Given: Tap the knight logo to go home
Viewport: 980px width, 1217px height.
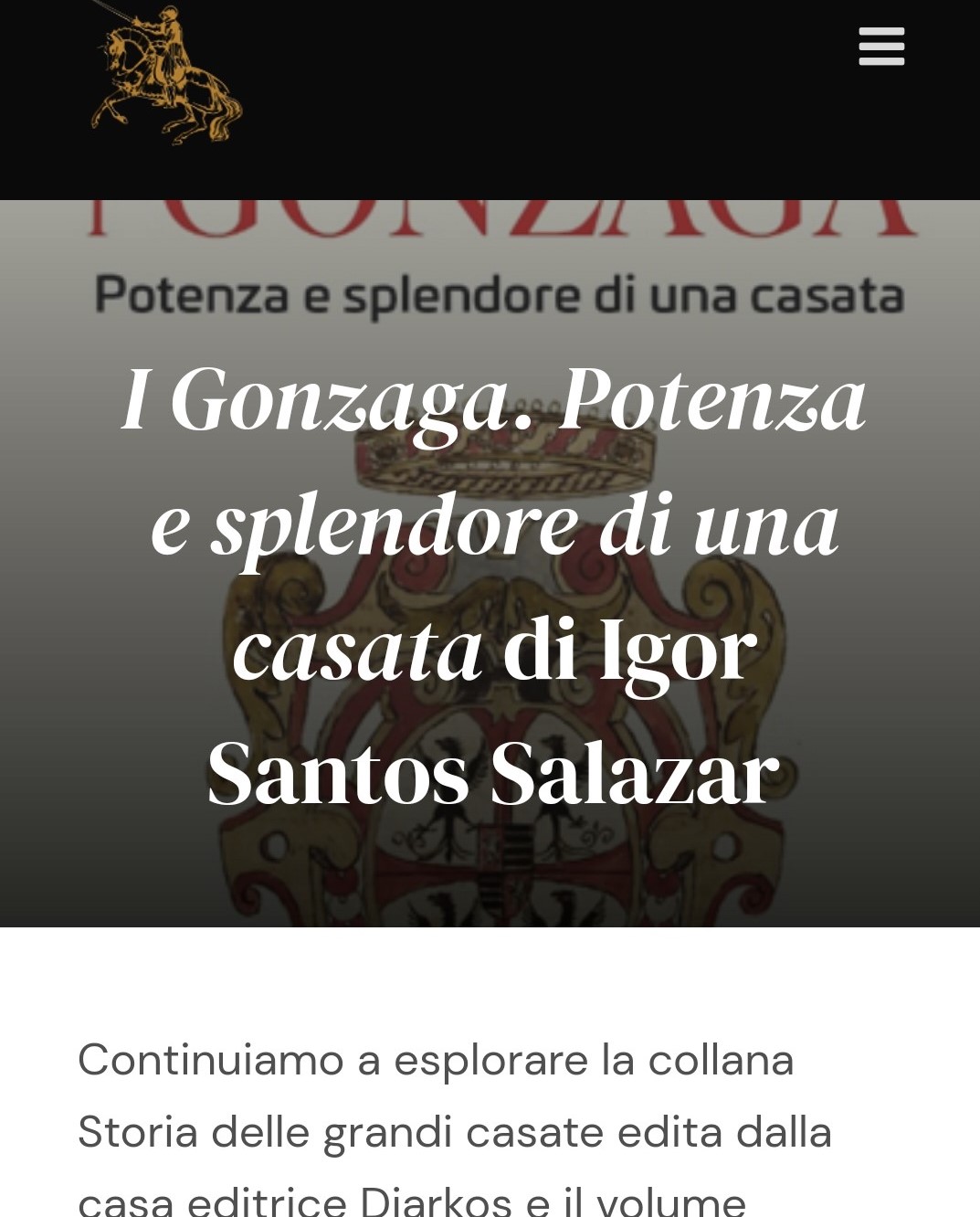Looking at the screenshot, I should click(166, 74).
